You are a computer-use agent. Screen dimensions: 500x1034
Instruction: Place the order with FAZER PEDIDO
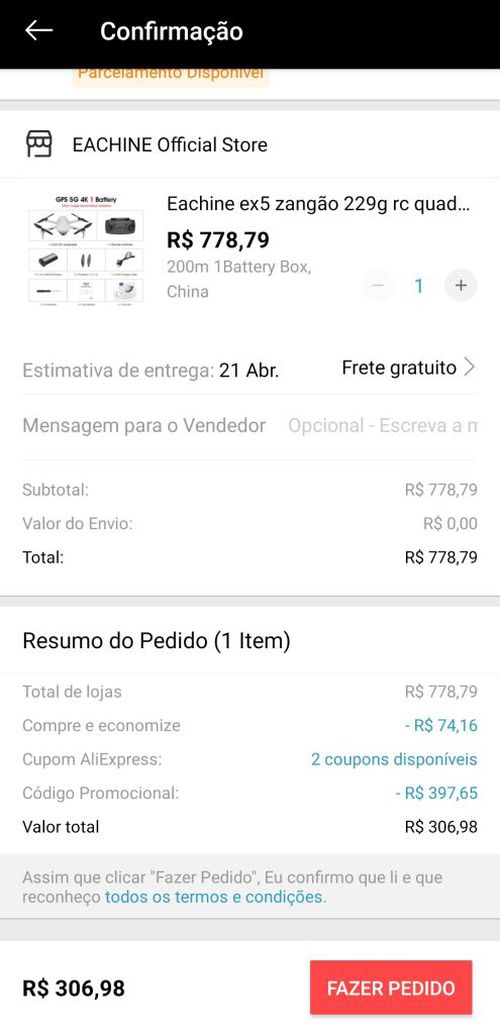coord(391,987)
